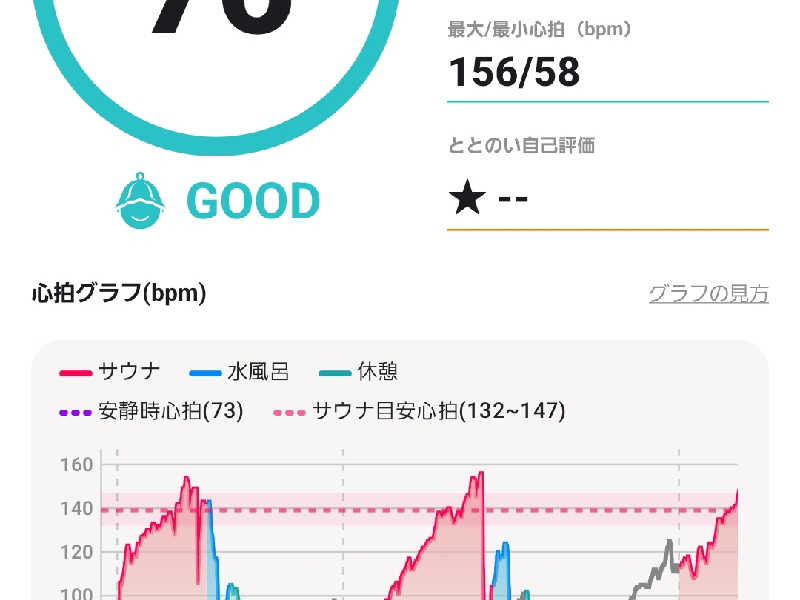Viewport: 800px width, 600px height.
Task: Open the グラフの見方 link
Action: tap(708, 294)
